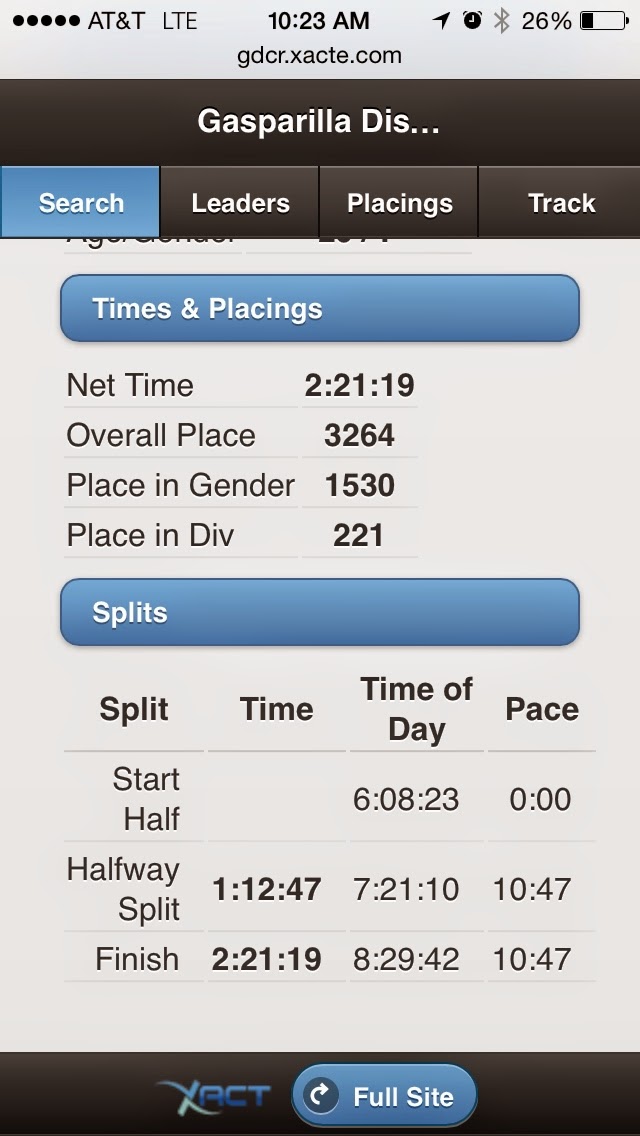Open the Full Site button

384,1097
